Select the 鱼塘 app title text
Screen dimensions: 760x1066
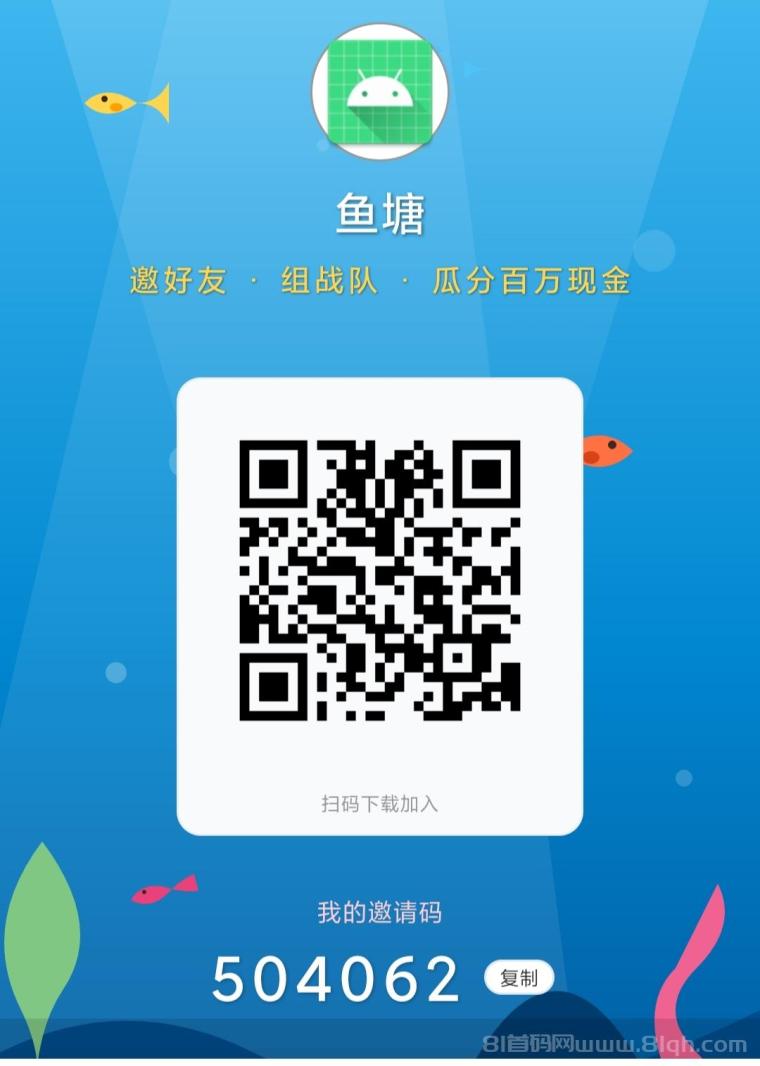click(380, 213)
